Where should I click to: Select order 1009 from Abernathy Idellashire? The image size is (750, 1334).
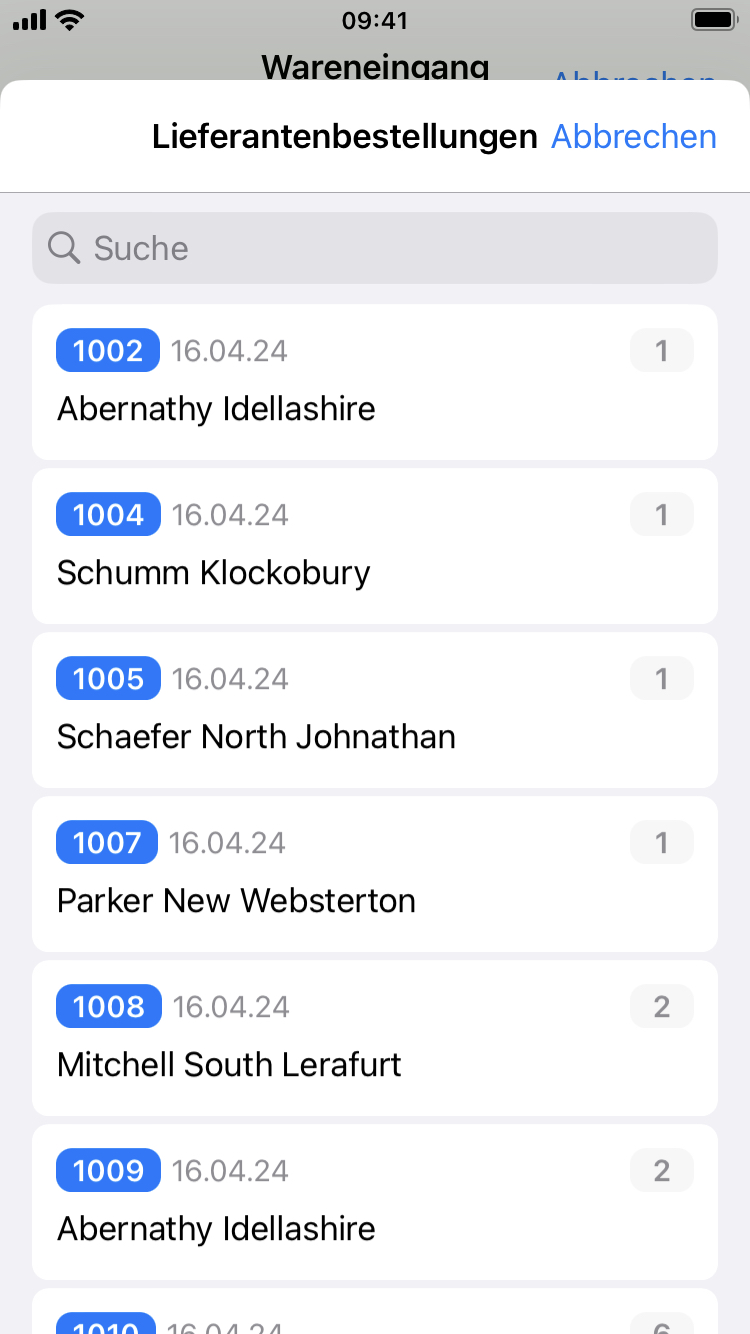375,1202
